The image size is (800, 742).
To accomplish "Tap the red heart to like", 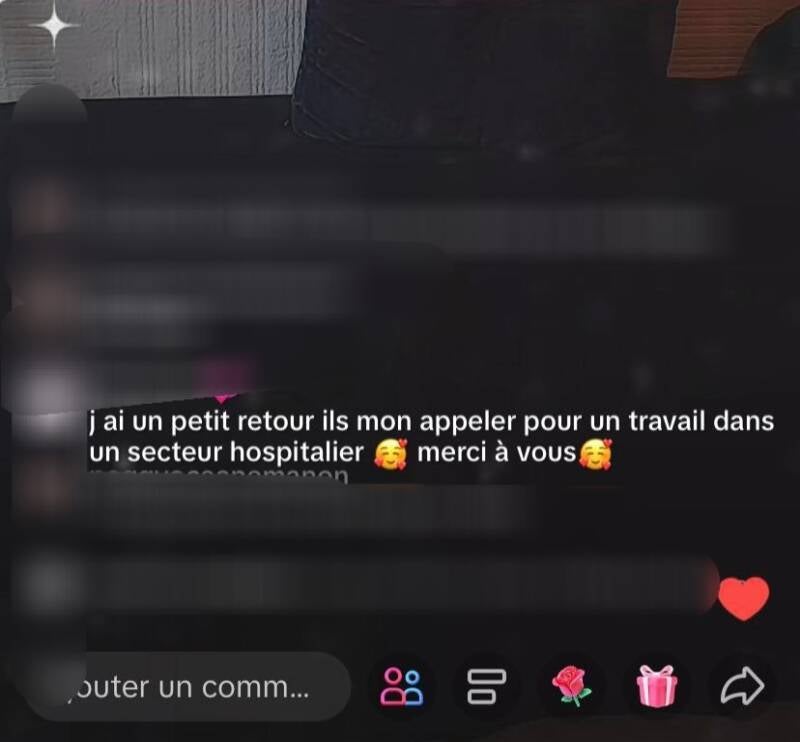I will [x=744, y=597].
